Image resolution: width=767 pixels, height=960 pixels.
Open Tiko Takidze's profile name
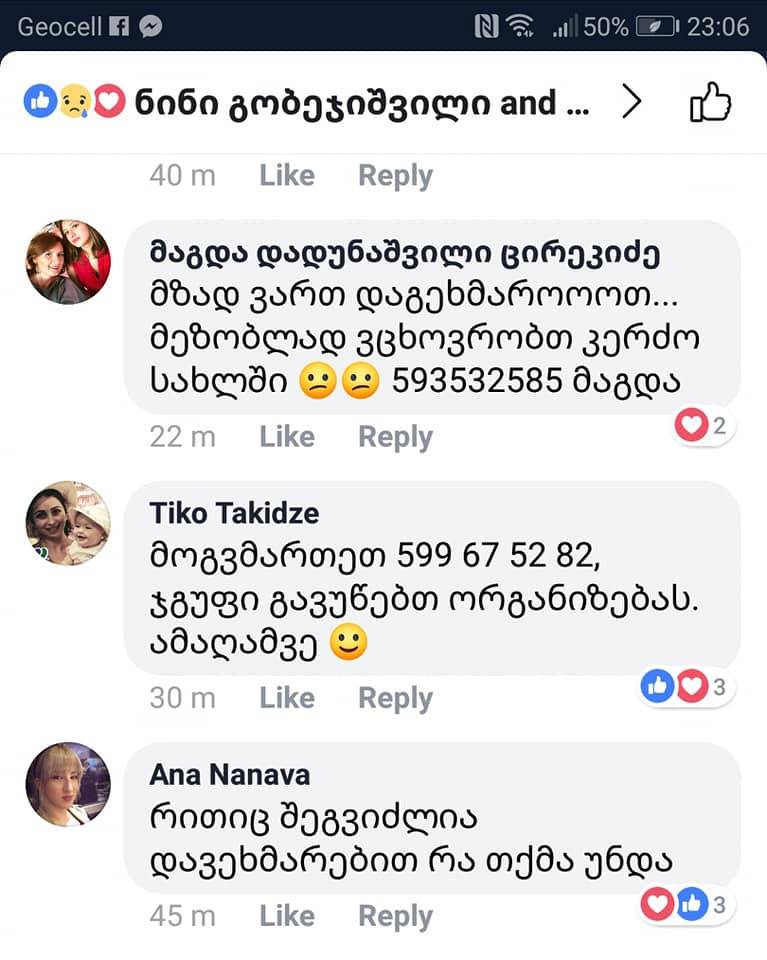click(x=234, y=513)
